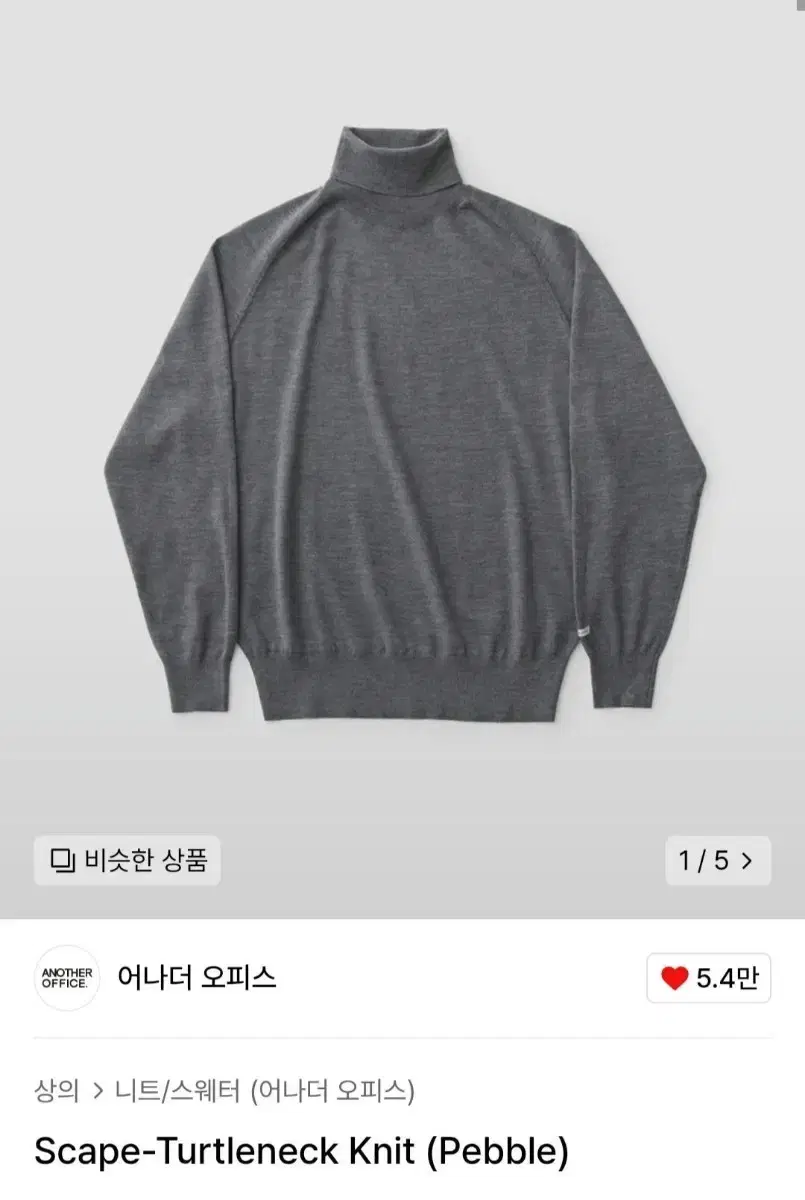This screenshot has width=805, height=1200.
Task: Advance the image slider using the right chevron
Action: [x=749, y=860]
